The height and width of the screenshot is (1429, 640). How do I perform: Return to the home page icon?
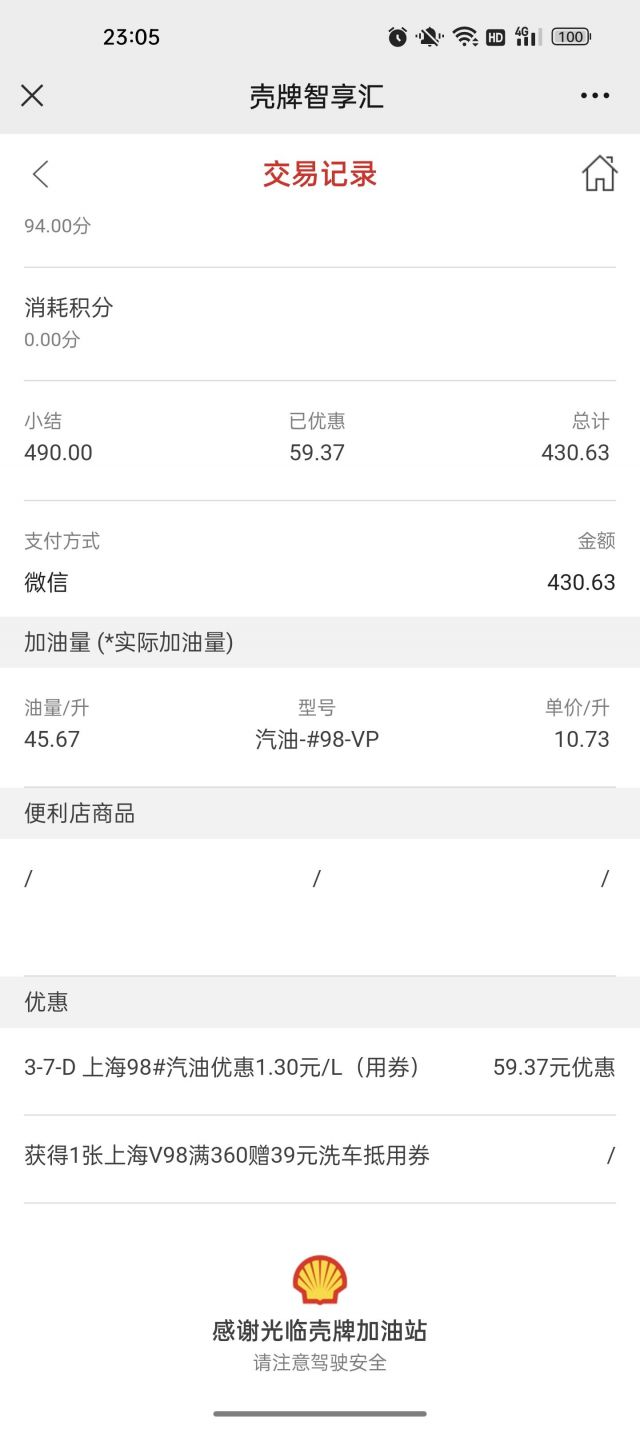(599, 173)
